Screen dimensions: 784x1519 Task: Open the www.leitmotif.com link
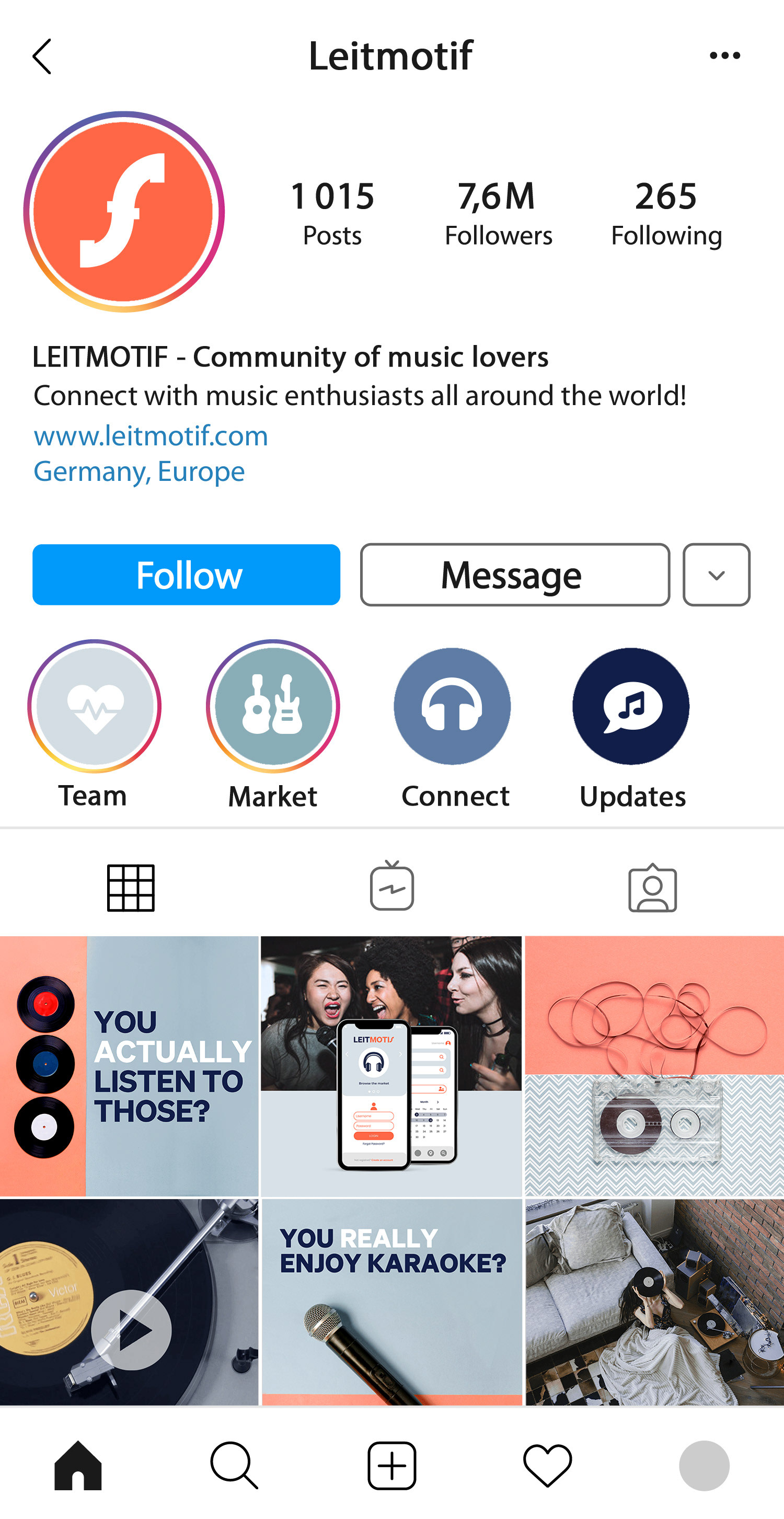click(151, 436)
